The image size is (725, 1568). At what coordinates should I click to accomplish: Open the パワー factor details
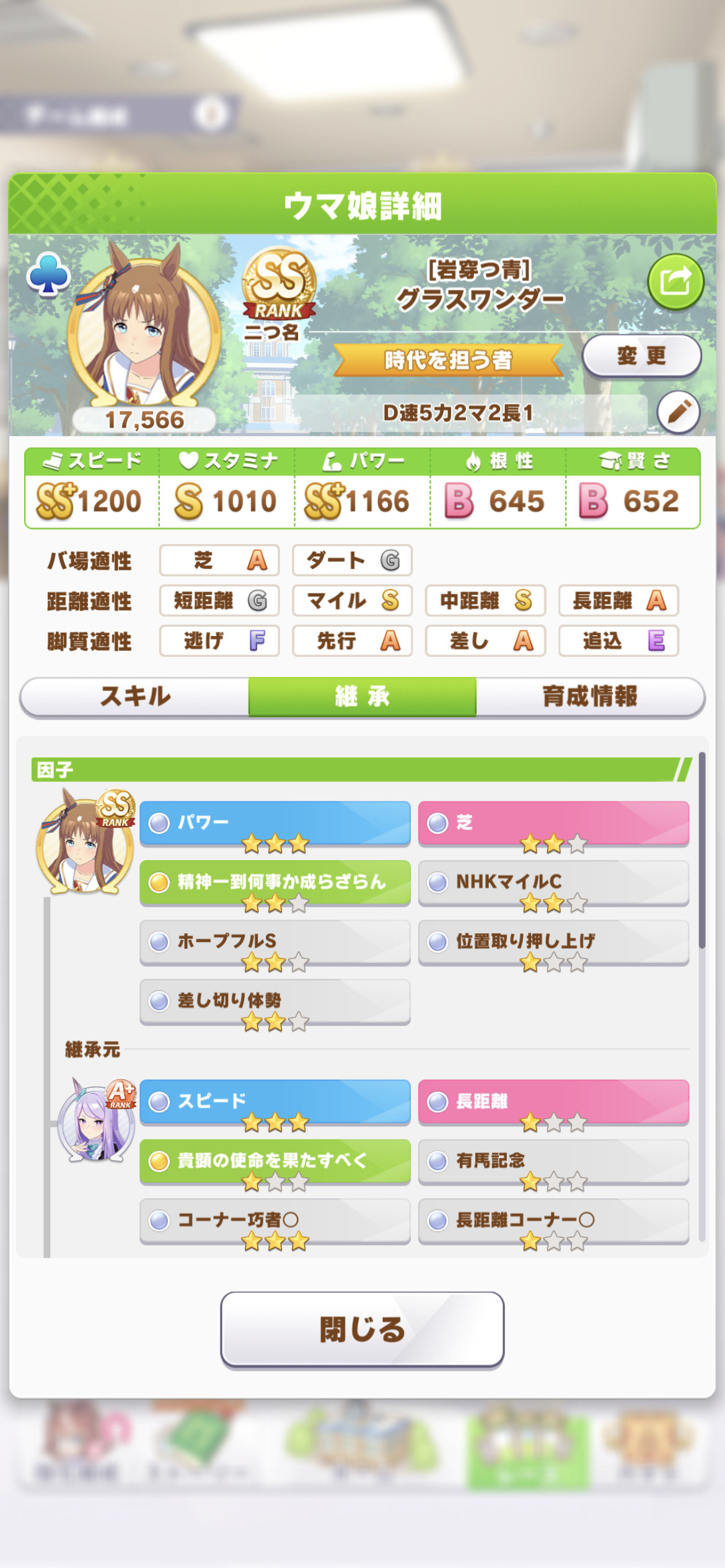pyautogui.click(x=275, y=824)
